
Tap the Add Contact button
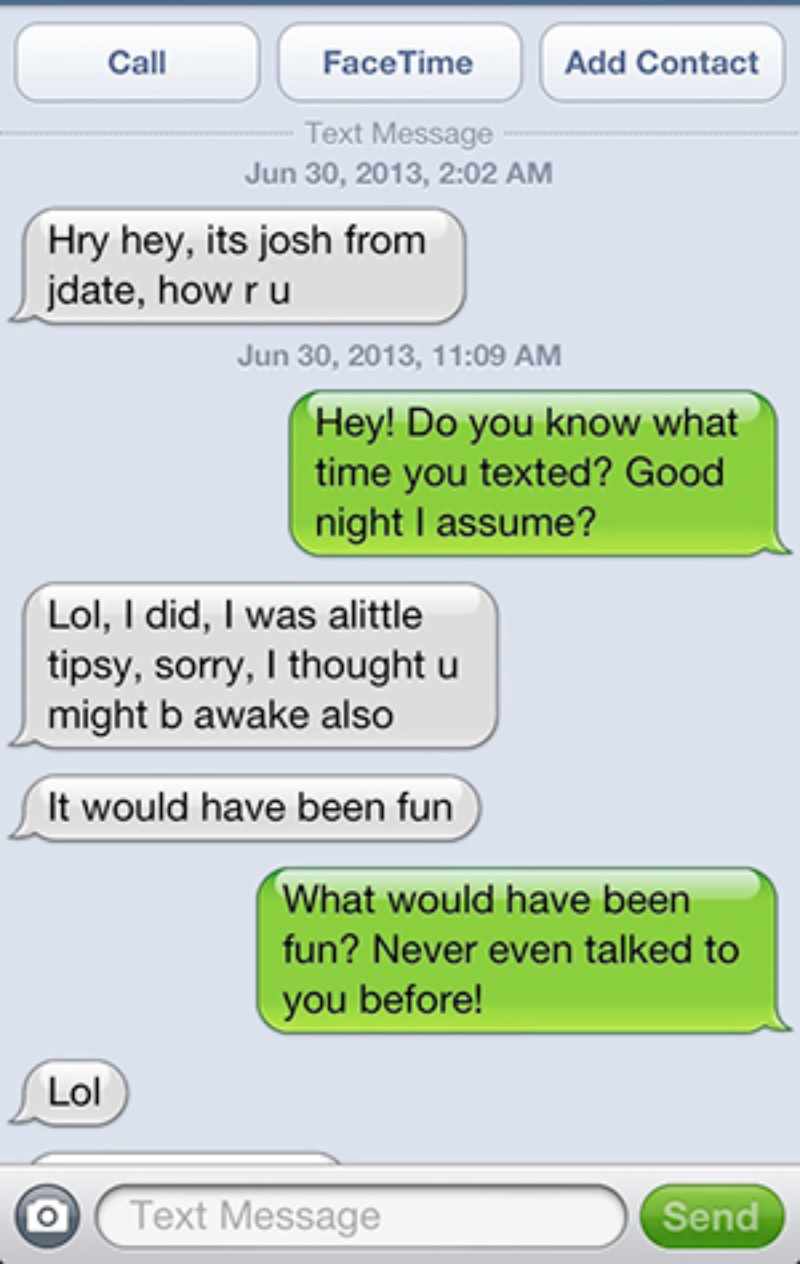(662, 63)
